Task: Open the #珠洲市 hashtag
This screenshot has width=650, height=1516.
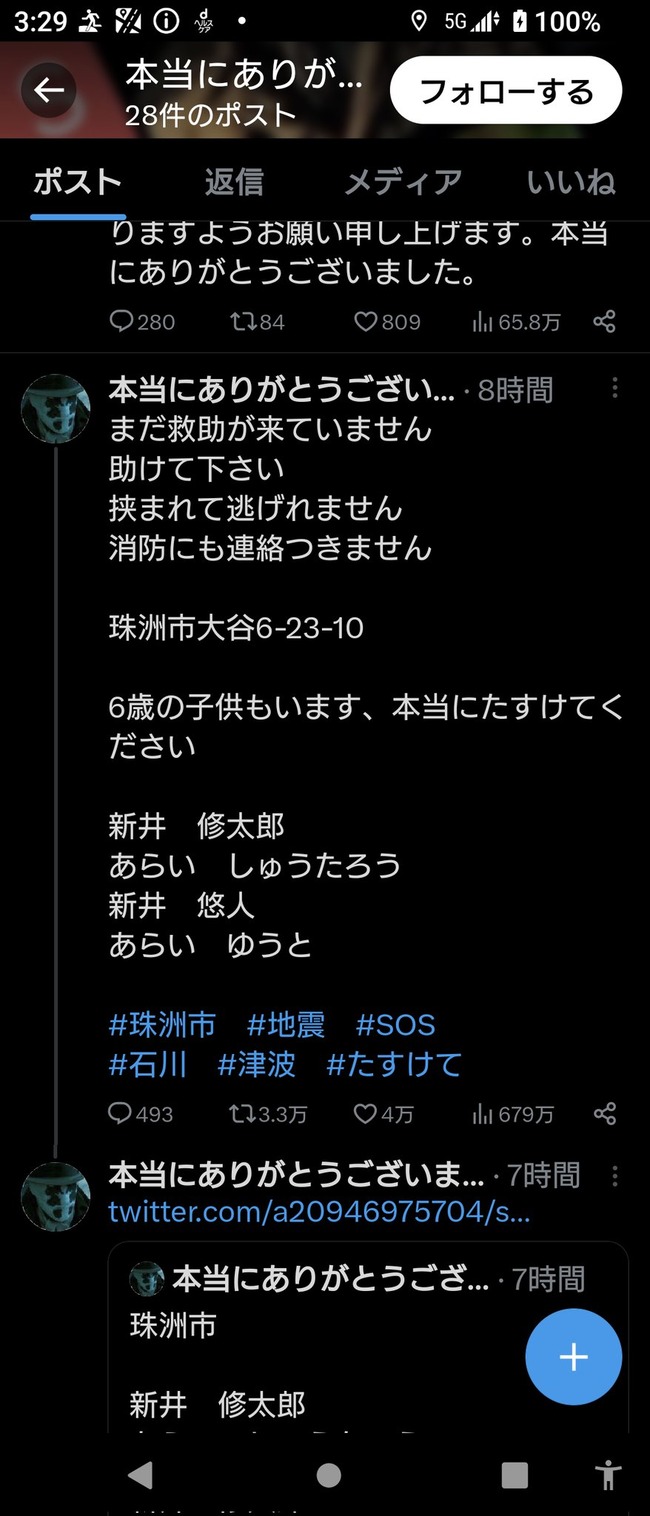Action: click(x=162, y=1025)
